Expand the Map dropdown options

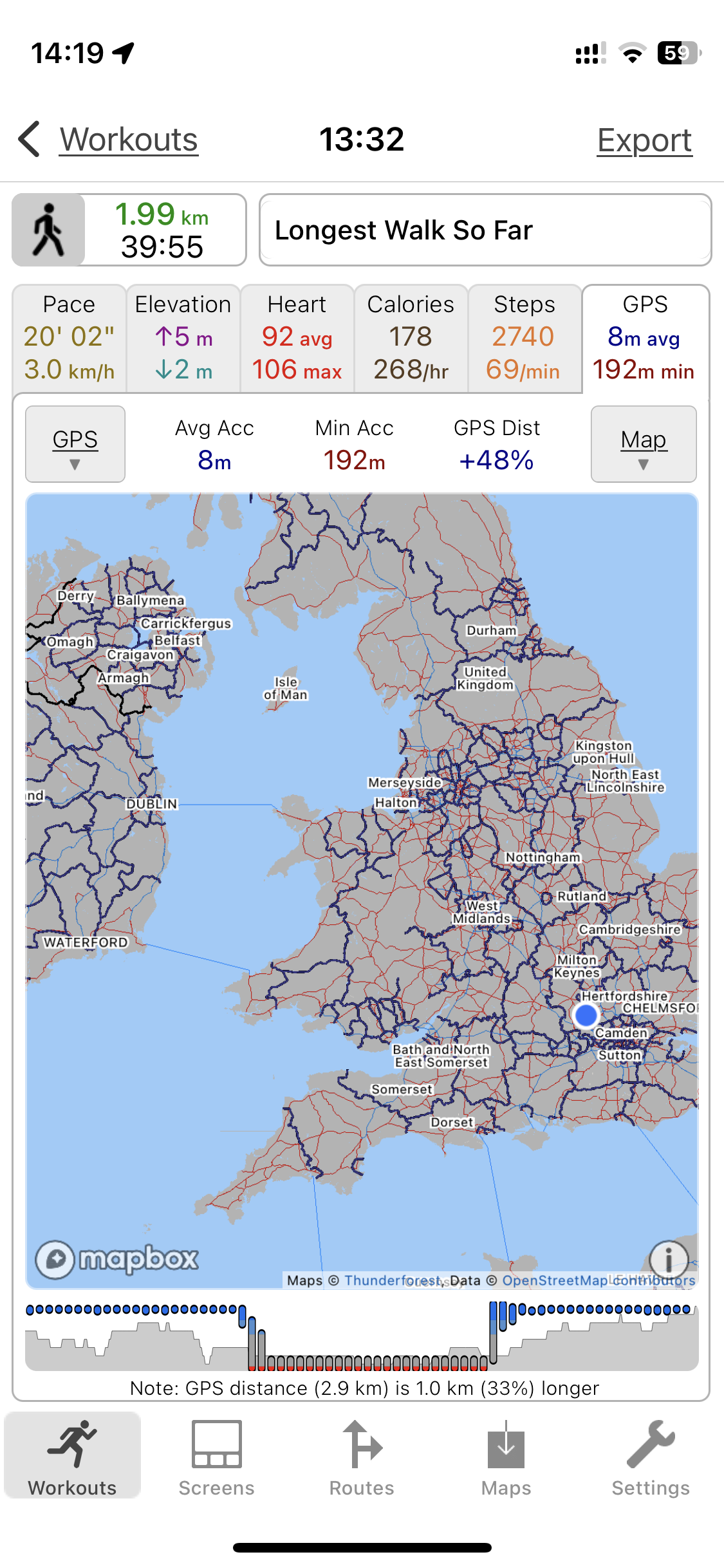tap(644, 444)
